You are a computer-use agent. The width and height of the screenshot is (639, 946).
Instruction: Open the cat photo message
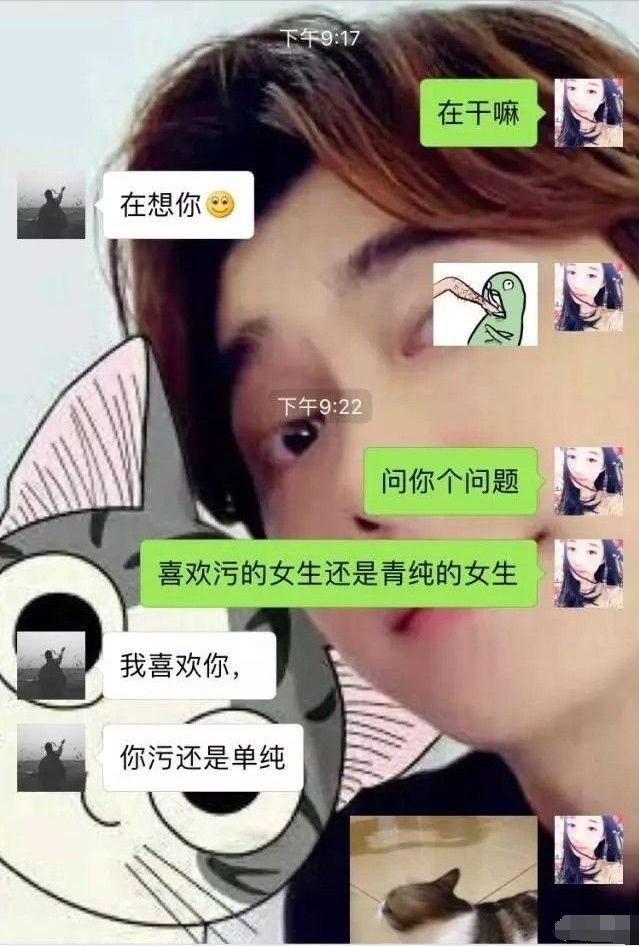click(x=444, y=878)
